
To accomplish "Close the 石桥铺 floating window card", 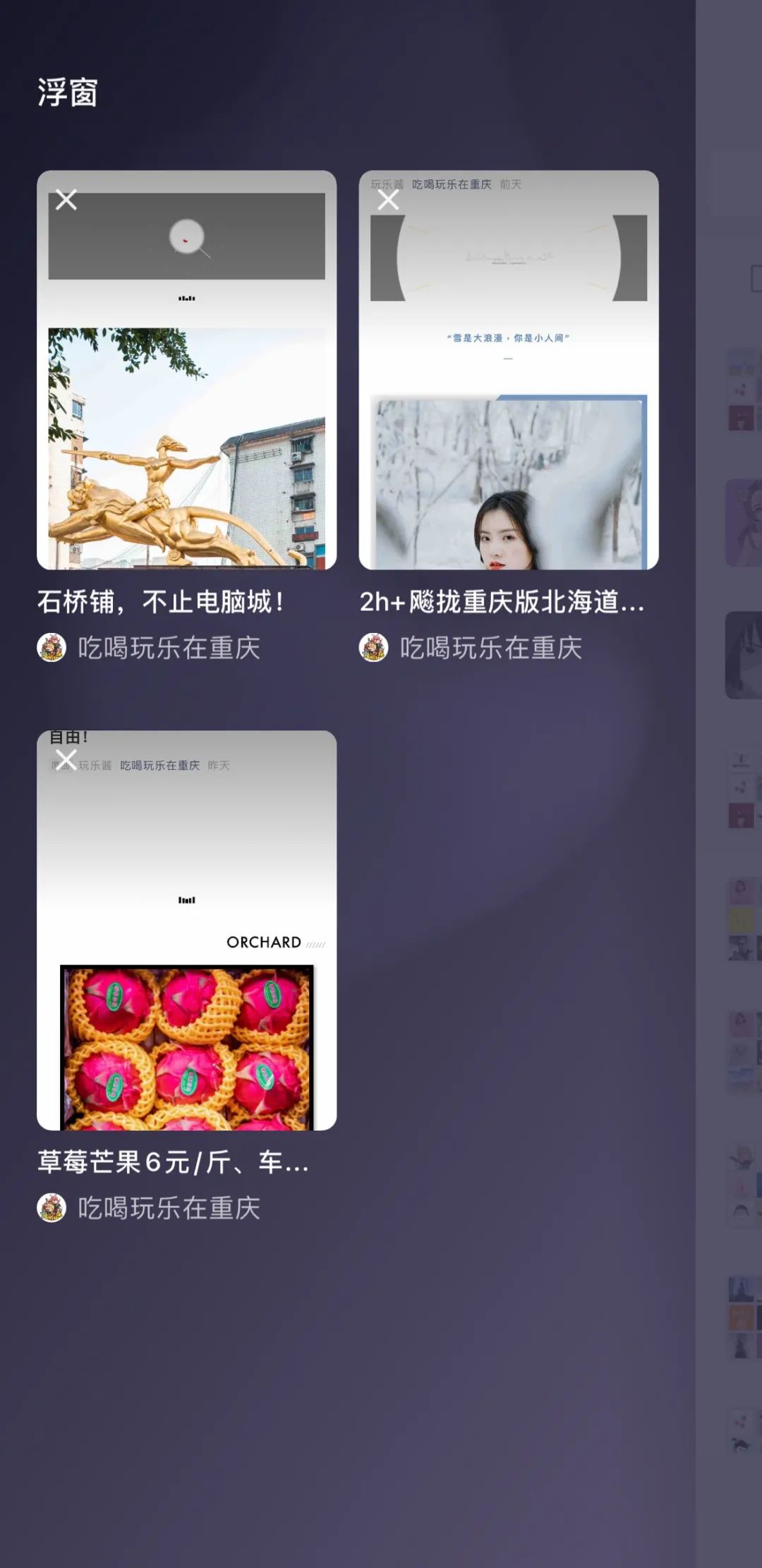I will [66, 200].
